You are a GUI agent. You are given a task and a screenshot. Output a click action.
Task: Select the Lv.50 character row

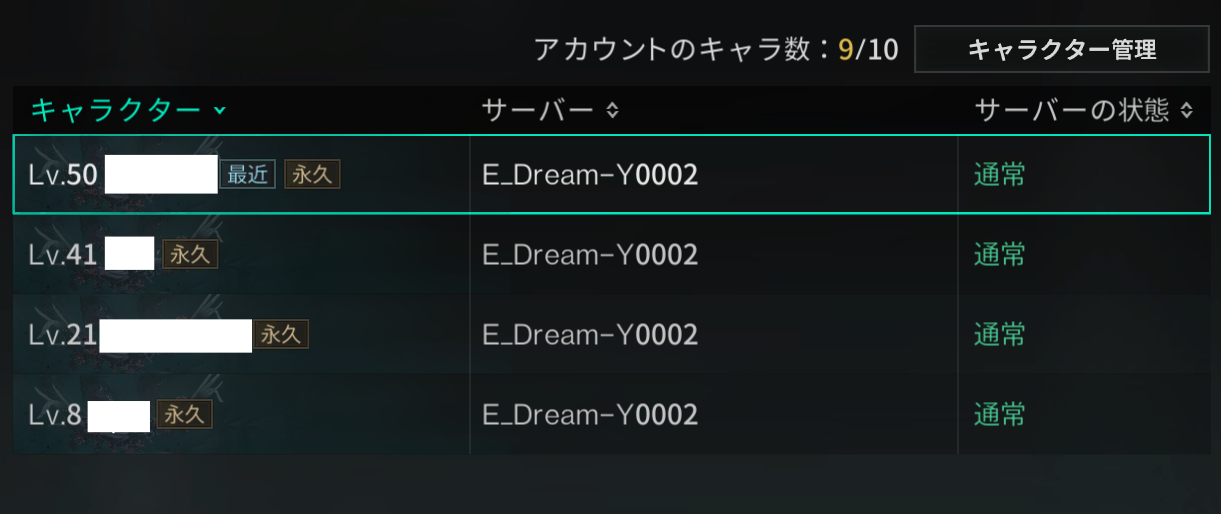pos(611,175)
